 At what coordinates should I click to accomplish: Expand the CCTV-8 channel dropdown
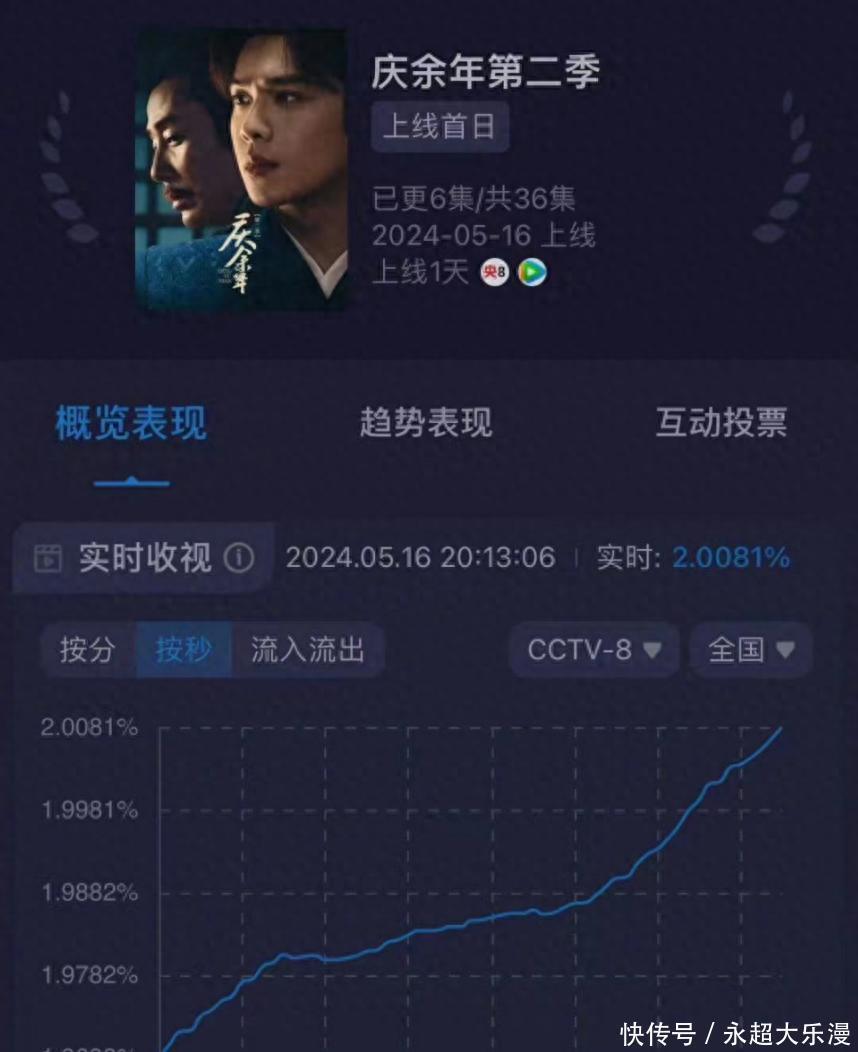coord(594,650)
